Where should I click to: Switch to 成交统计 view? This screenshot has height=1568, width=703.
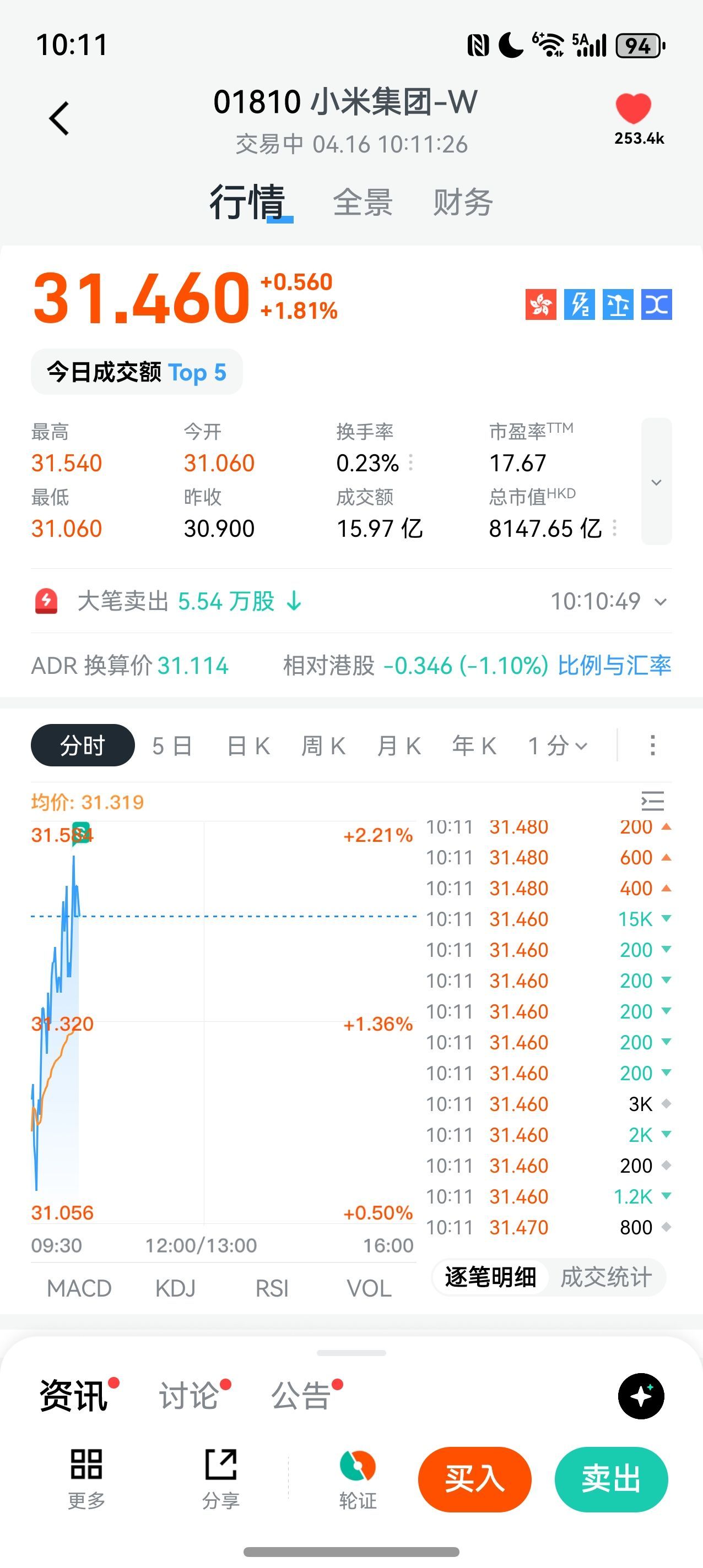(605, 1277)
